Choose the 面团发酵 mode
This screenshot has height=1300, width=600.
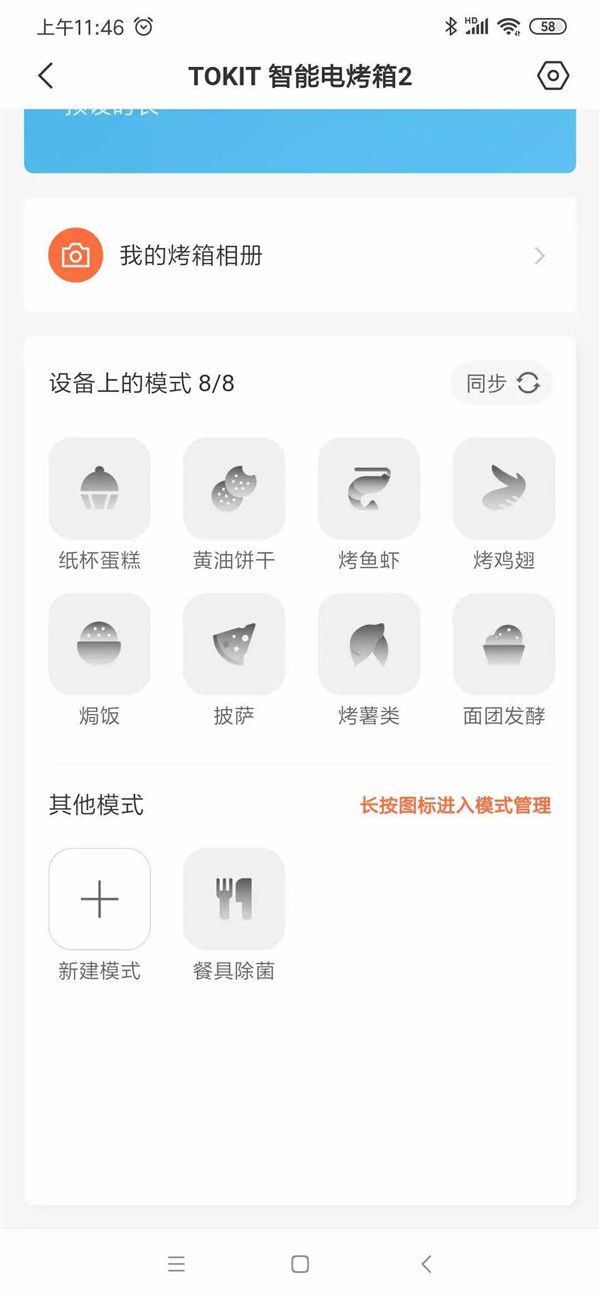(504, 644)
